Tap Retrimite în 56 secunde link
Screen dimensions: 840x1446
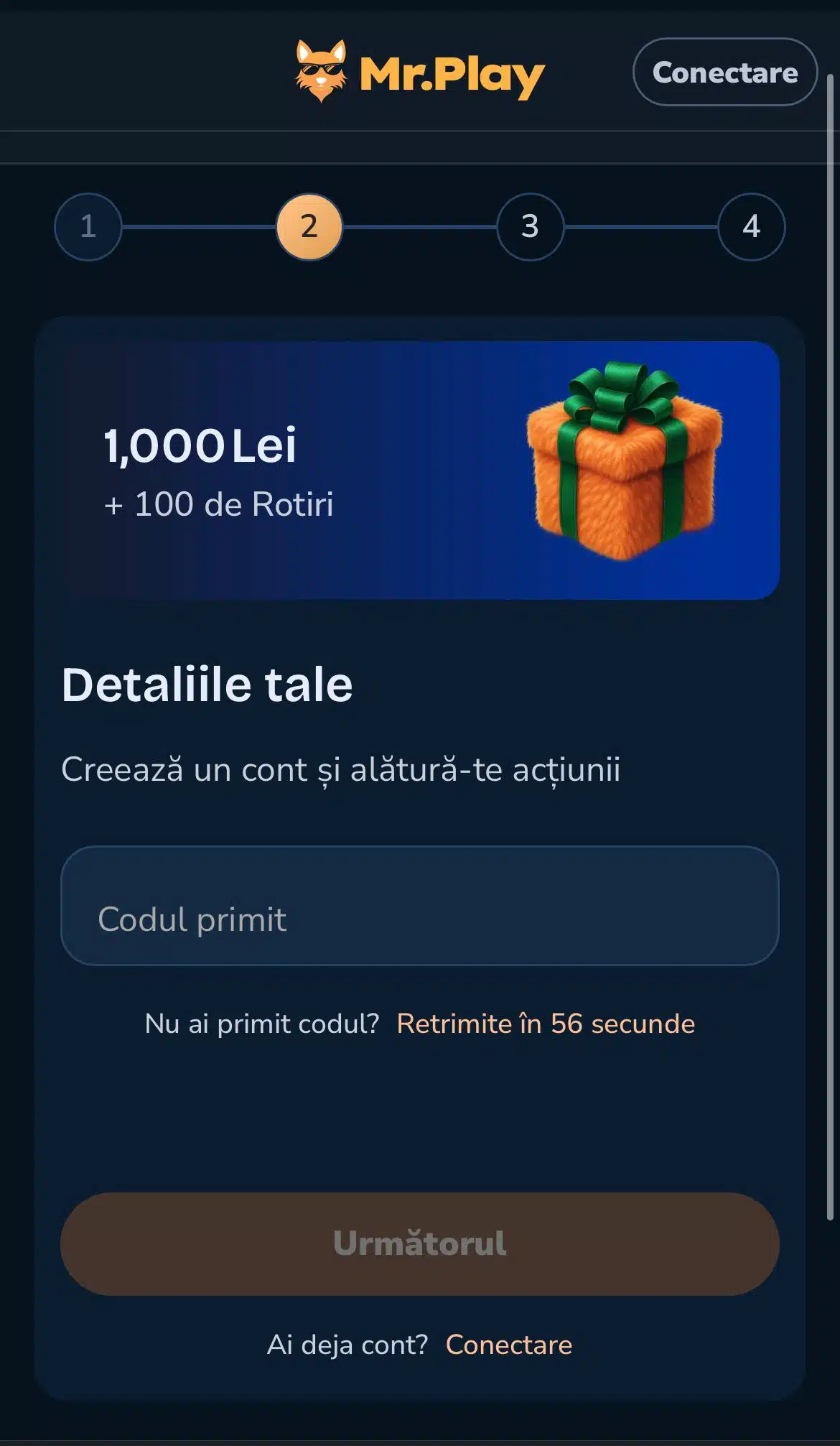(x=545, y=1024)
